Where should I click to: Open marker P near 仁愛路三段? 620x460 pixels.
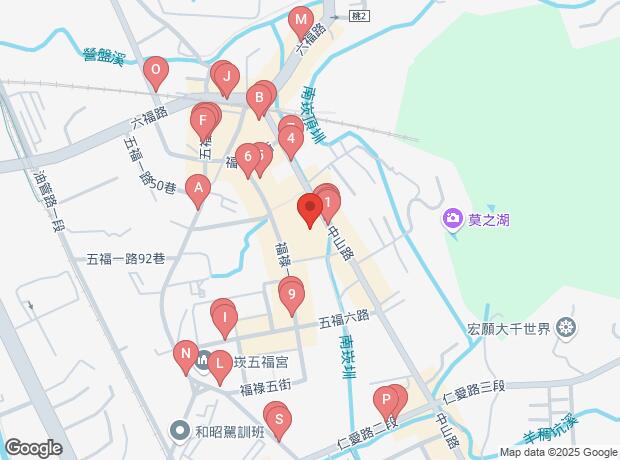(385, 400)
